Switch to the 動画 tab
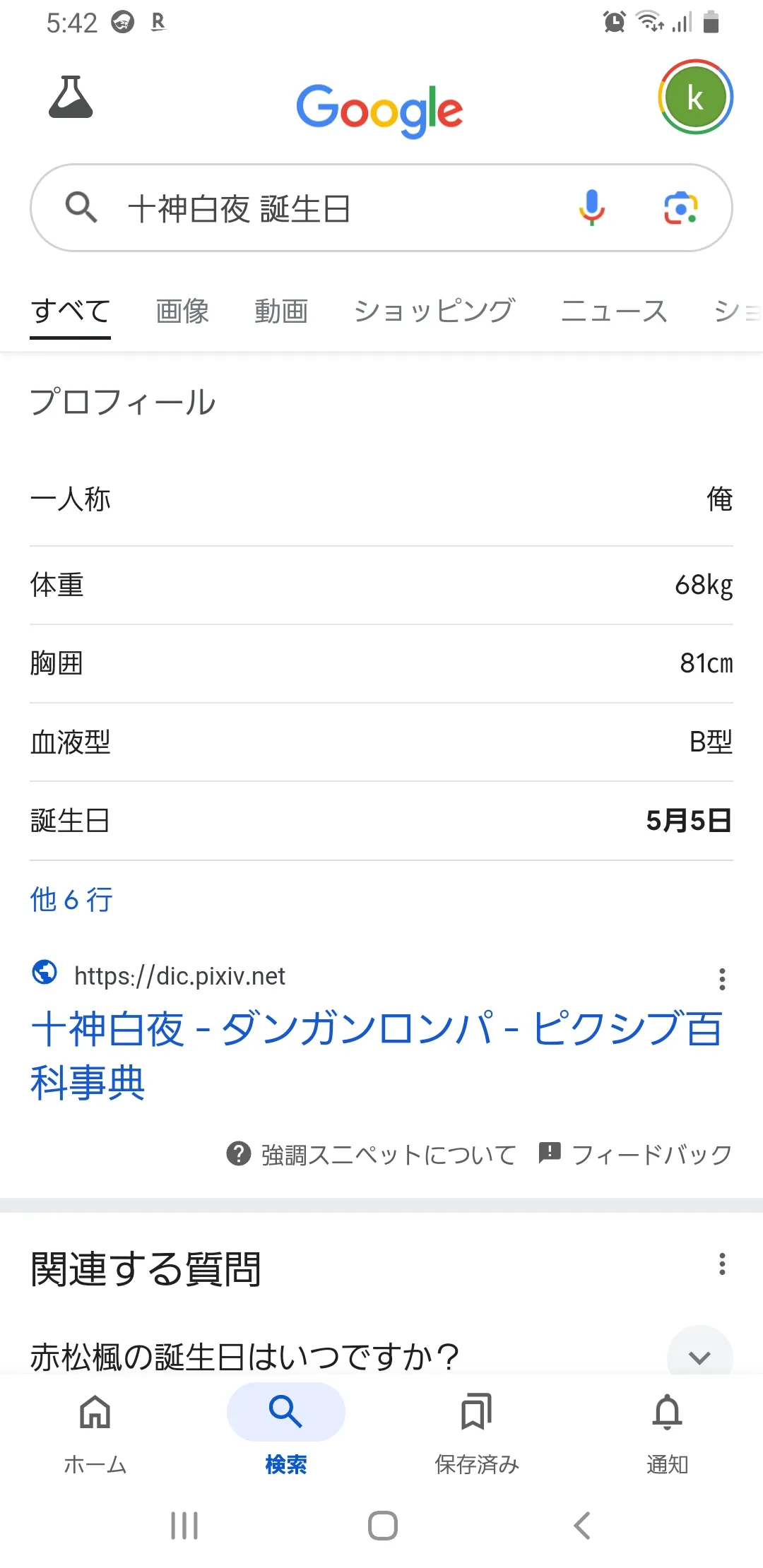Viewport: 763px width, 1568px height. point(281,311)
